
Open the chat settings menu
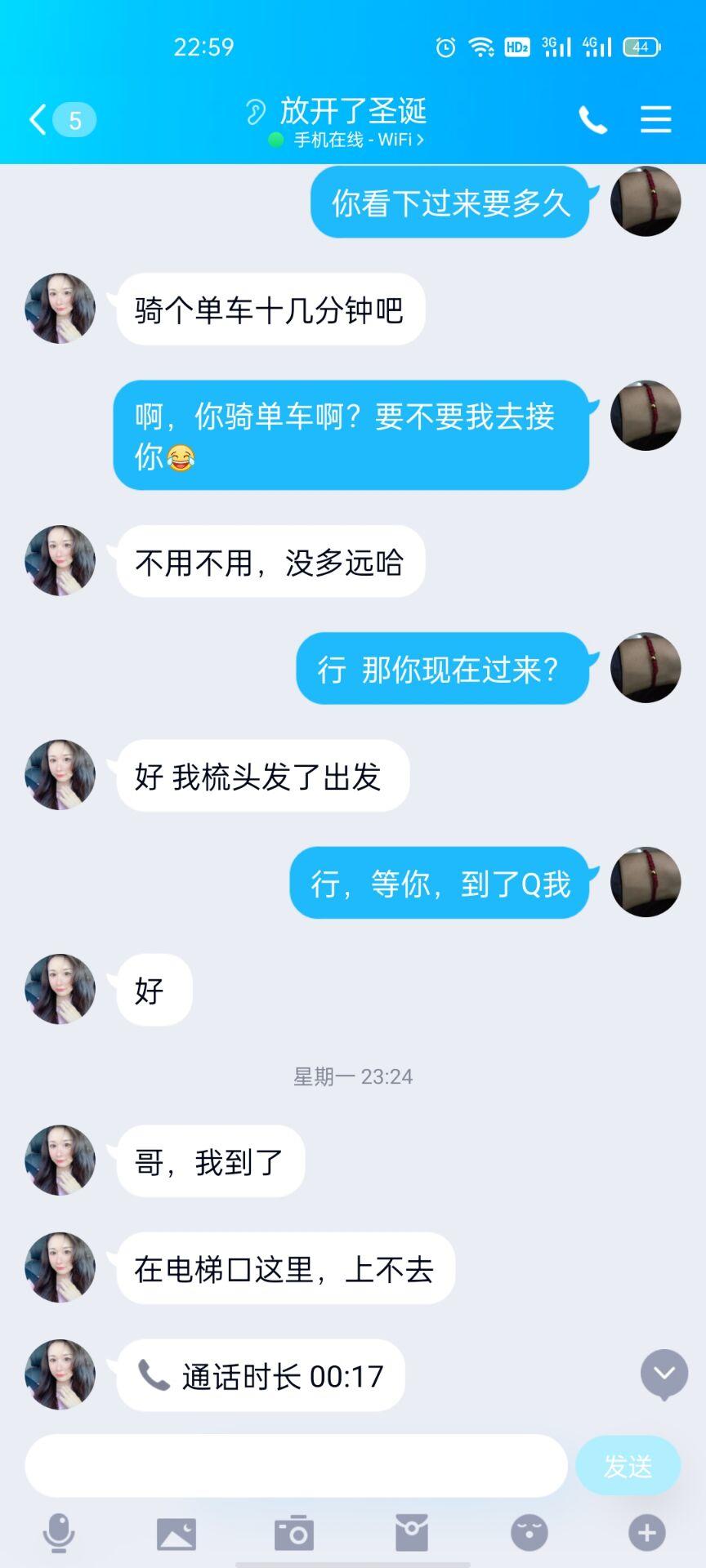pyautogui.click(x=655, y=120)
